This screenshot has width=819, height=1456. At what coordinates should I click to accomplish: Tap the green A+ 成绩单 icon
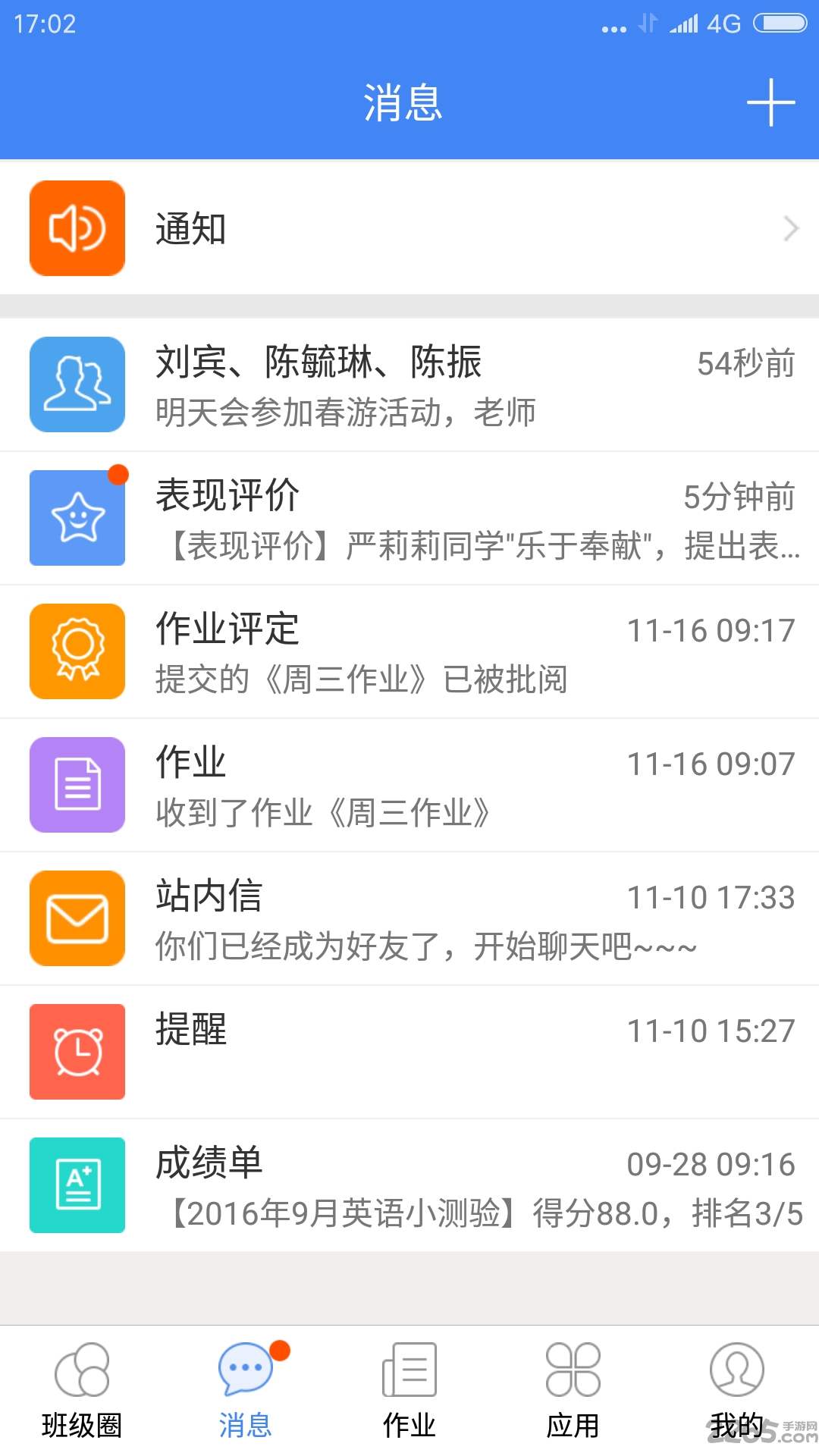point(76,1185)
